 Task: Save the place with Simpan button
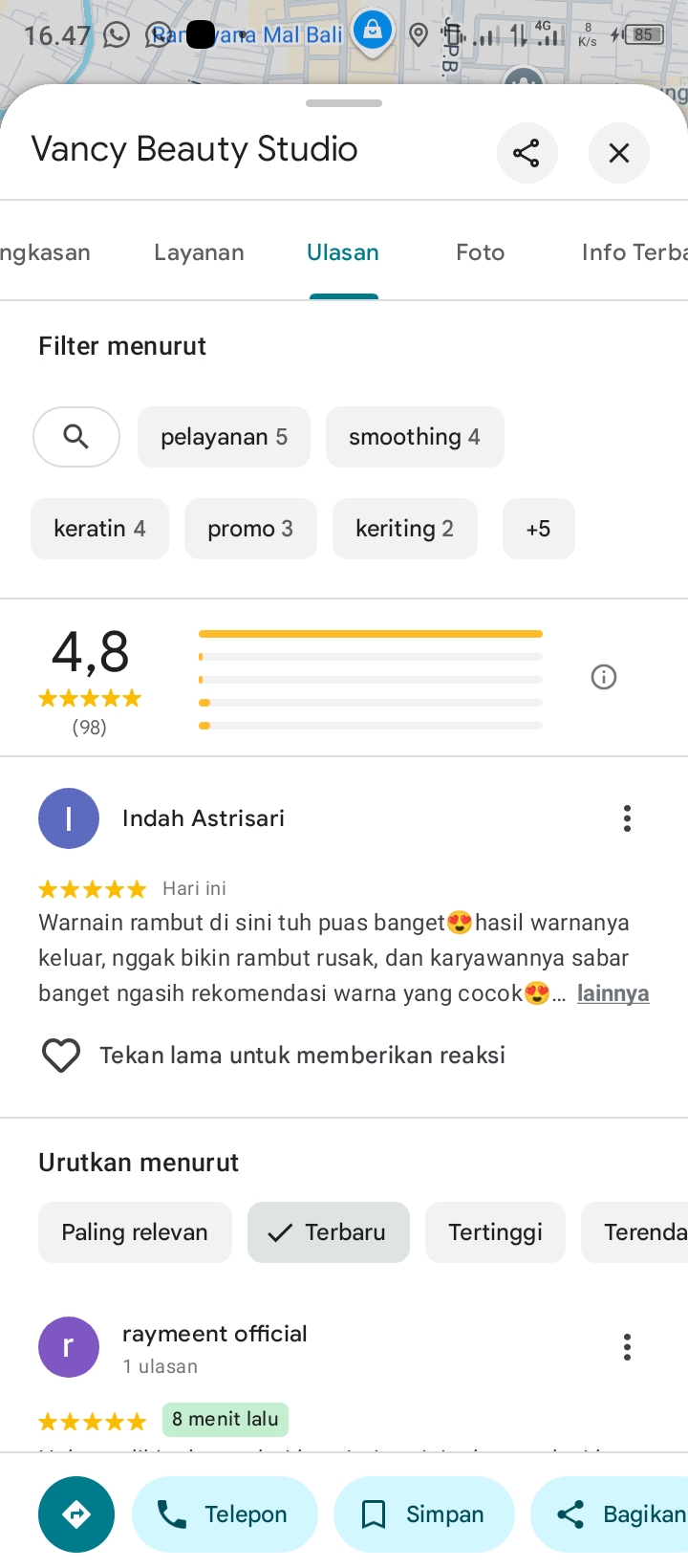coord(424,1514)
